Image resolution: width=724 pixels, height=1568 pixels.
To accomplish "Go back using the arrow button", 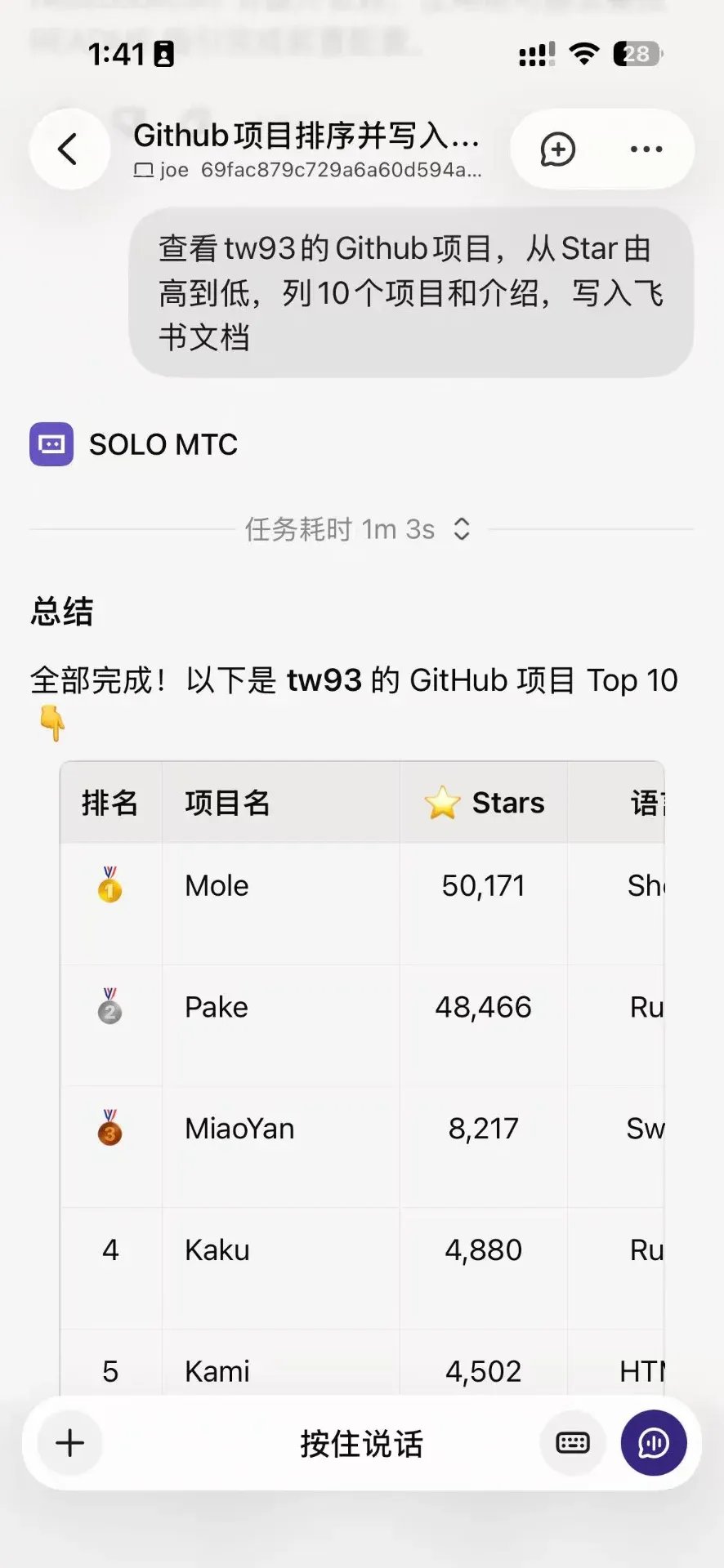I will click(x=69, y=149).
